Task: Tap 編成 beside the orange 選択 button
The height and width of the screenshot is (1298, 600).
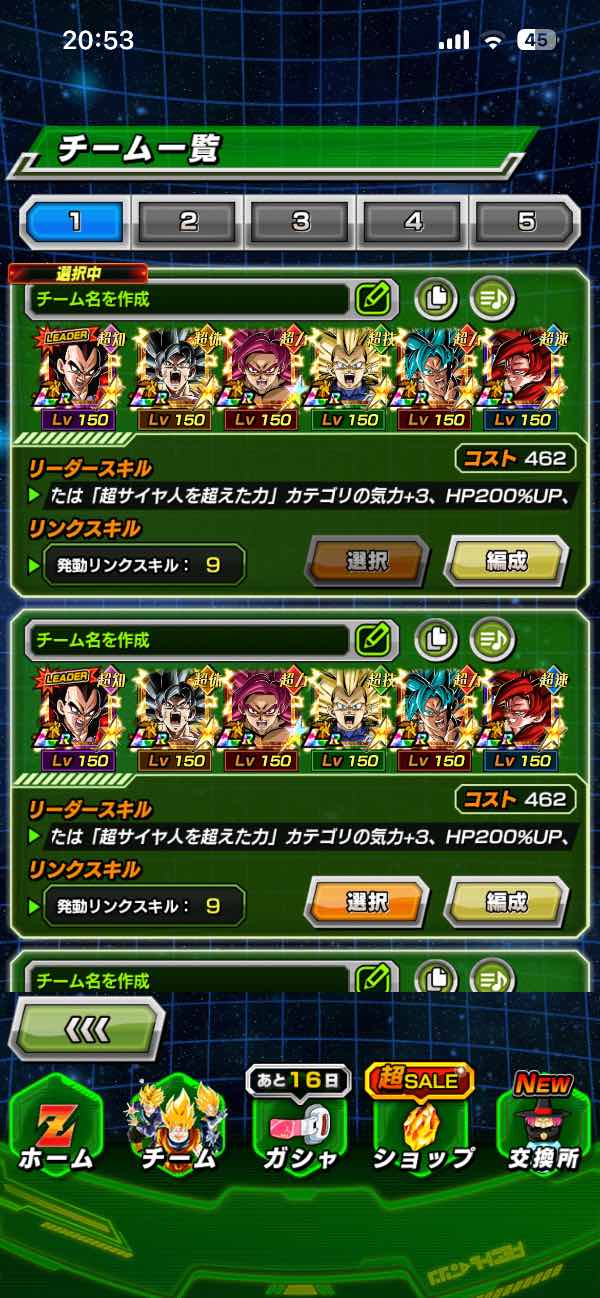Action: pyautogui.click(x=505, y=902)
